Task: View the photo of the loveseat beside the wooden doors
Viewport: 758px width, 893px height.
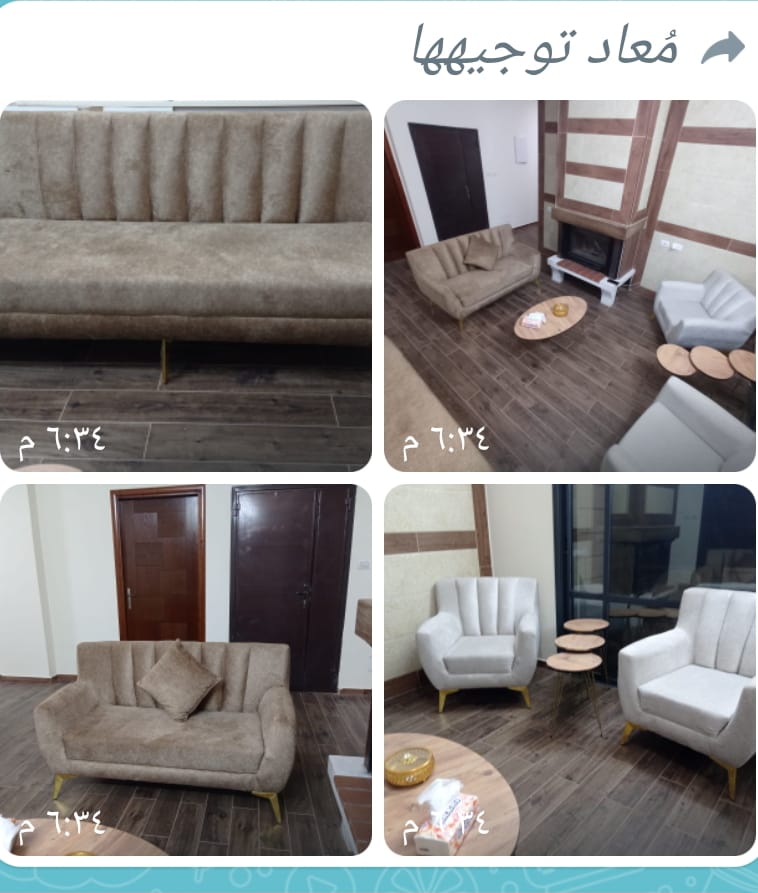Action: [186, 670]
